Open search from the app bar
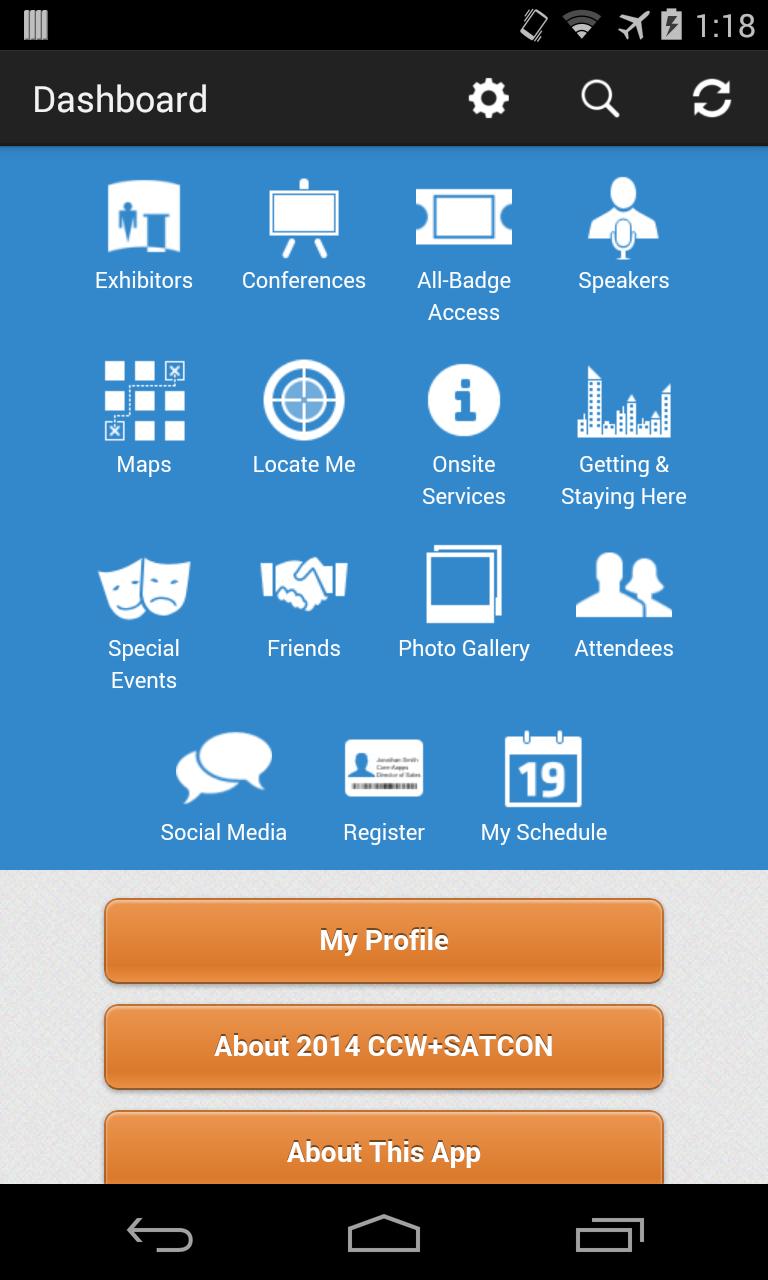 (600, 99)
